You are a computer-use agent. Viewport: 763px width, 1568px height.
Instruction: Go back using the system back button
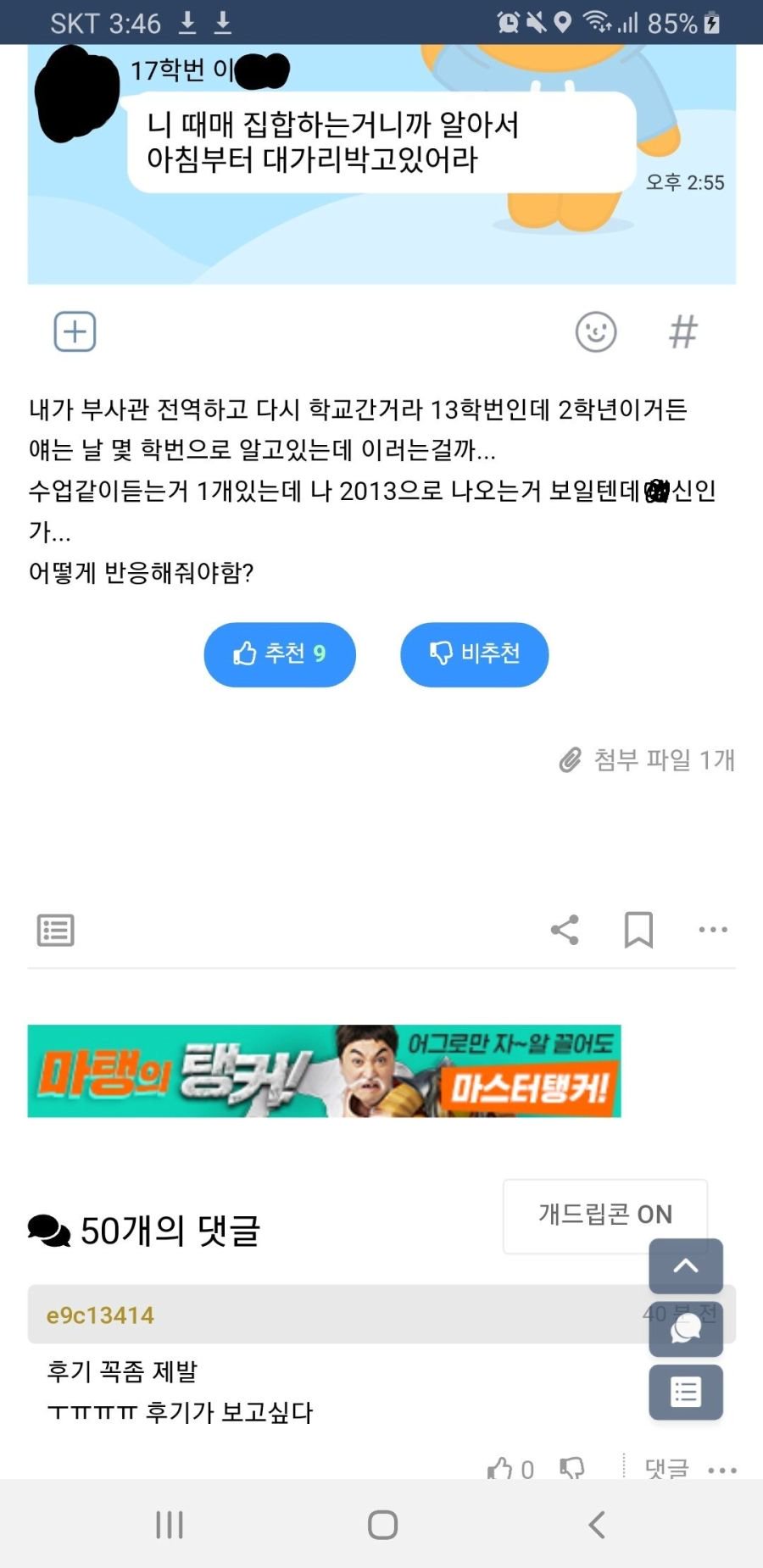coord(597,1525)
